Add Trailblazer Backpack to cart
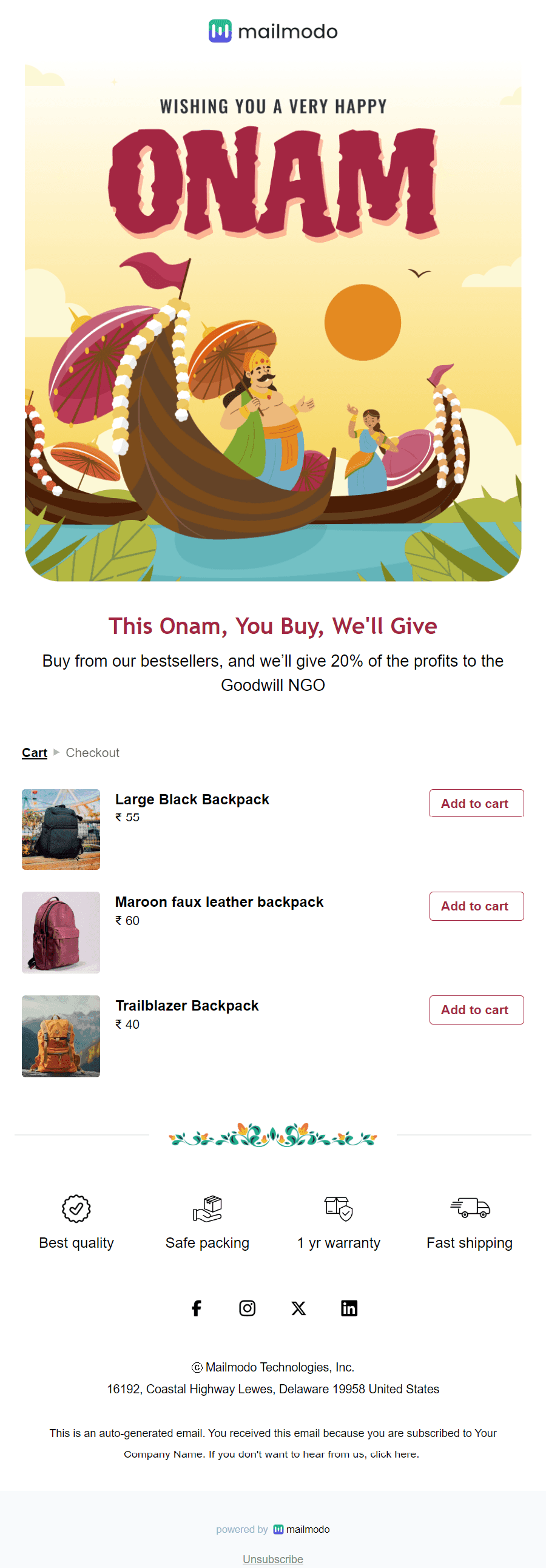 coord(477,1010)
